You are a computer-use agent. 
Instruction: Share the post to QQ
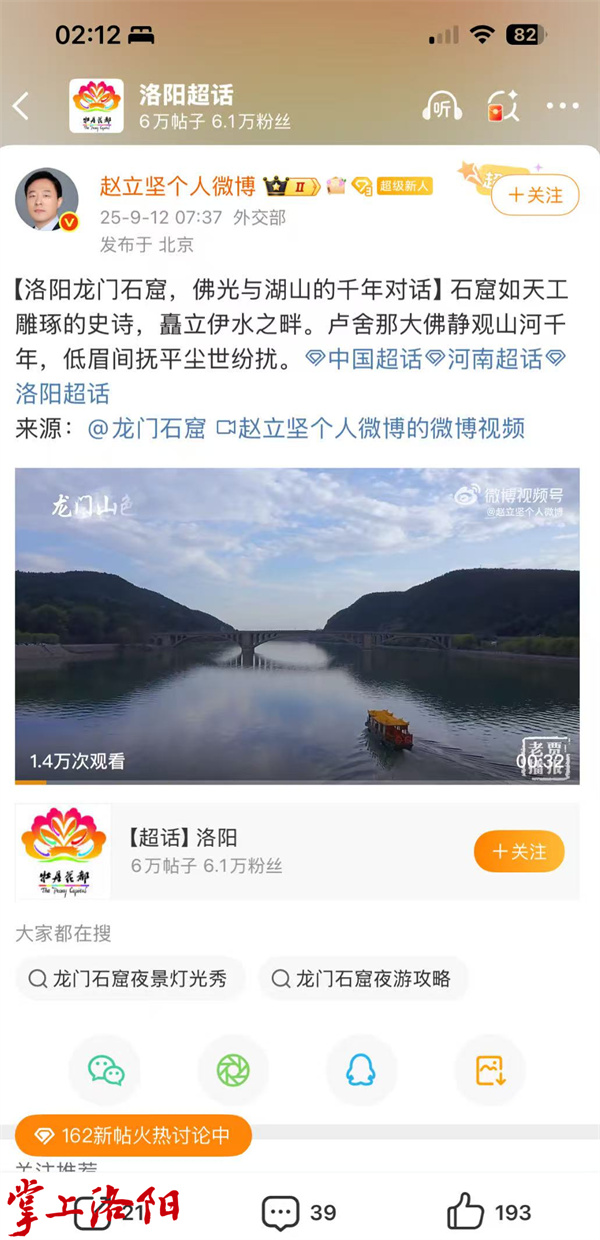point(361,1071)
